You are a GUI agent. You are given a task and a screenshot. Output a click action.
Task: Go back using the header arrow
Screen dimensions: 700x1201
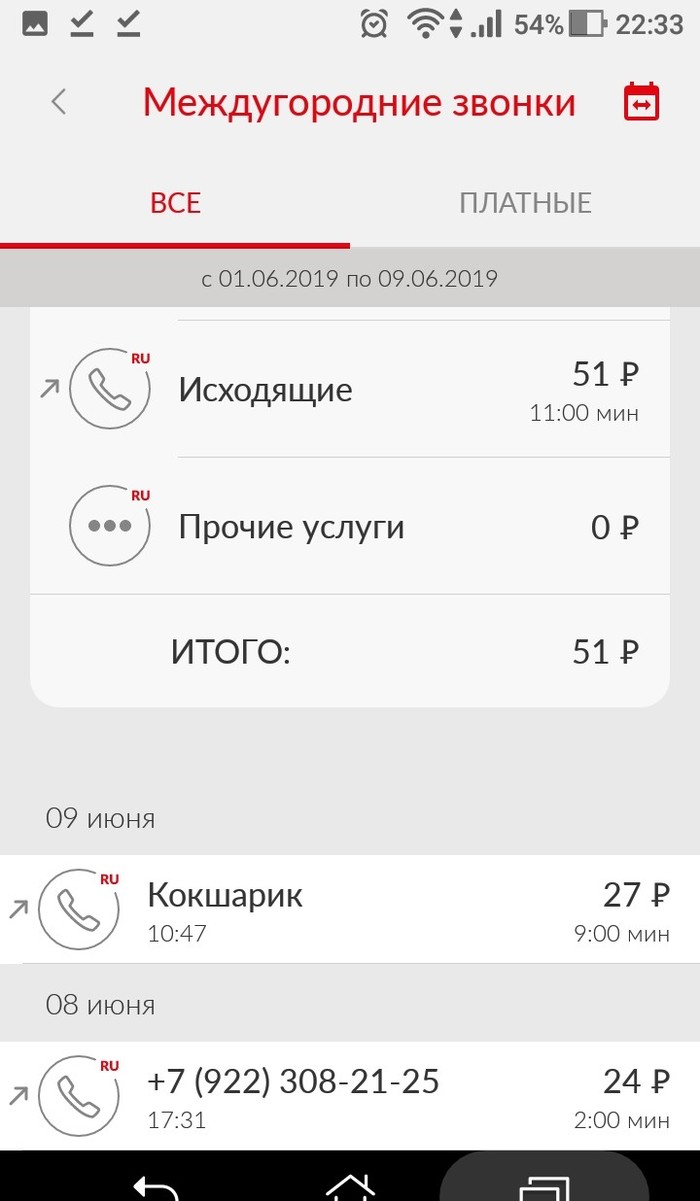(59, 102)
